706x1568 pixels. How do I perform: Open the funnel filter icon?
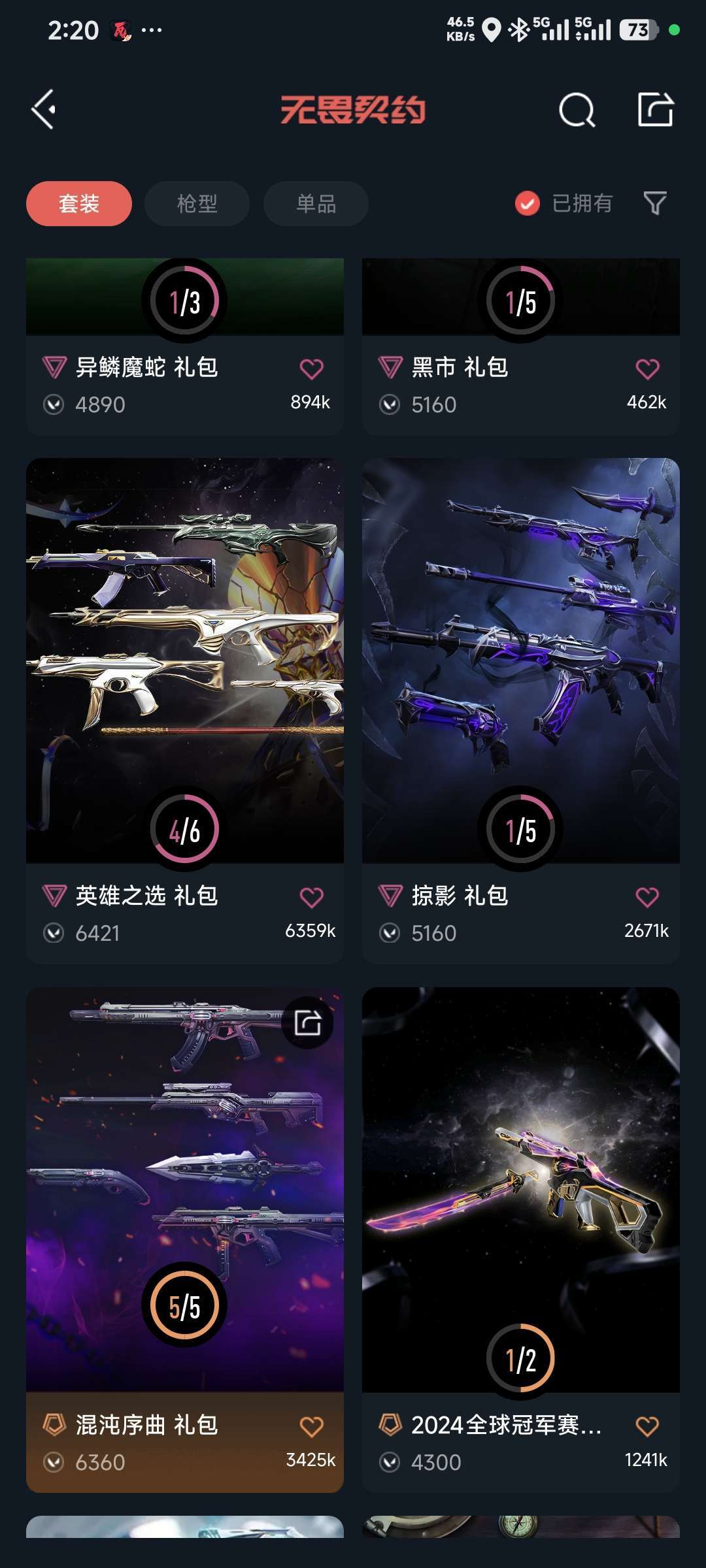pos(655,204)
